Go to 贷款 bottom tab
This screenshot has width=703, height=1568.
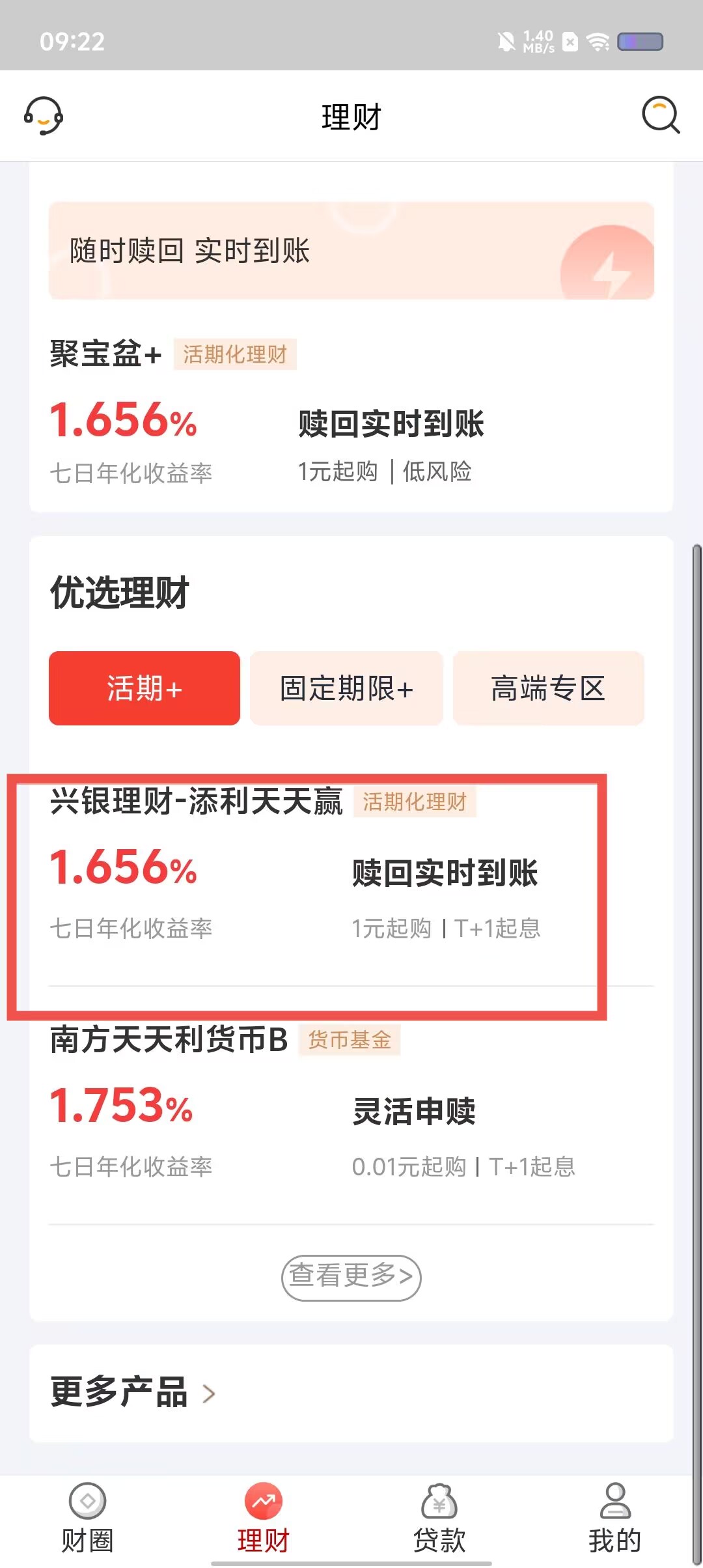pos(439,1519)
